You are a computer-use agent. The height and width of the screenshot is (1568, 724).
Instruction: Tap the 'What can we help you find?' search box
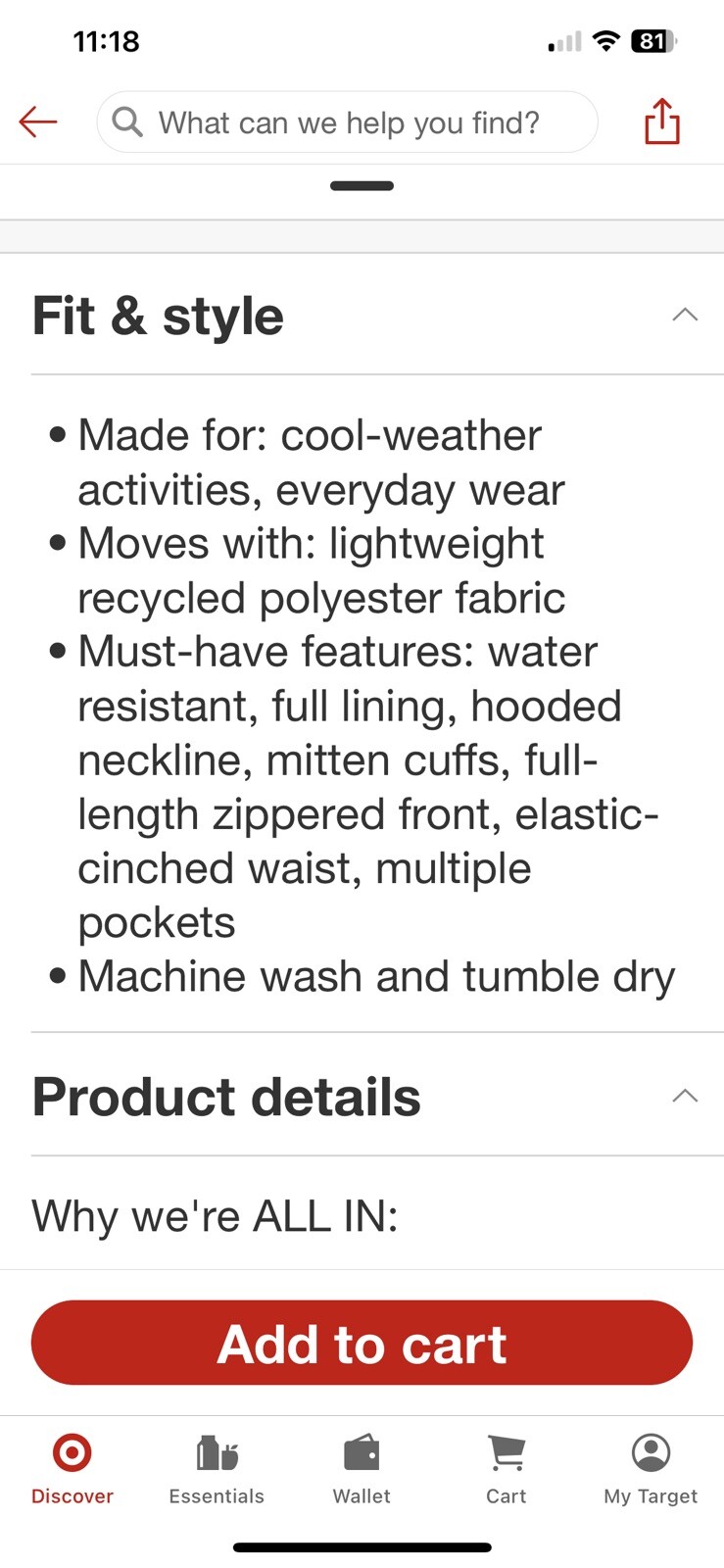pos(347,122)
